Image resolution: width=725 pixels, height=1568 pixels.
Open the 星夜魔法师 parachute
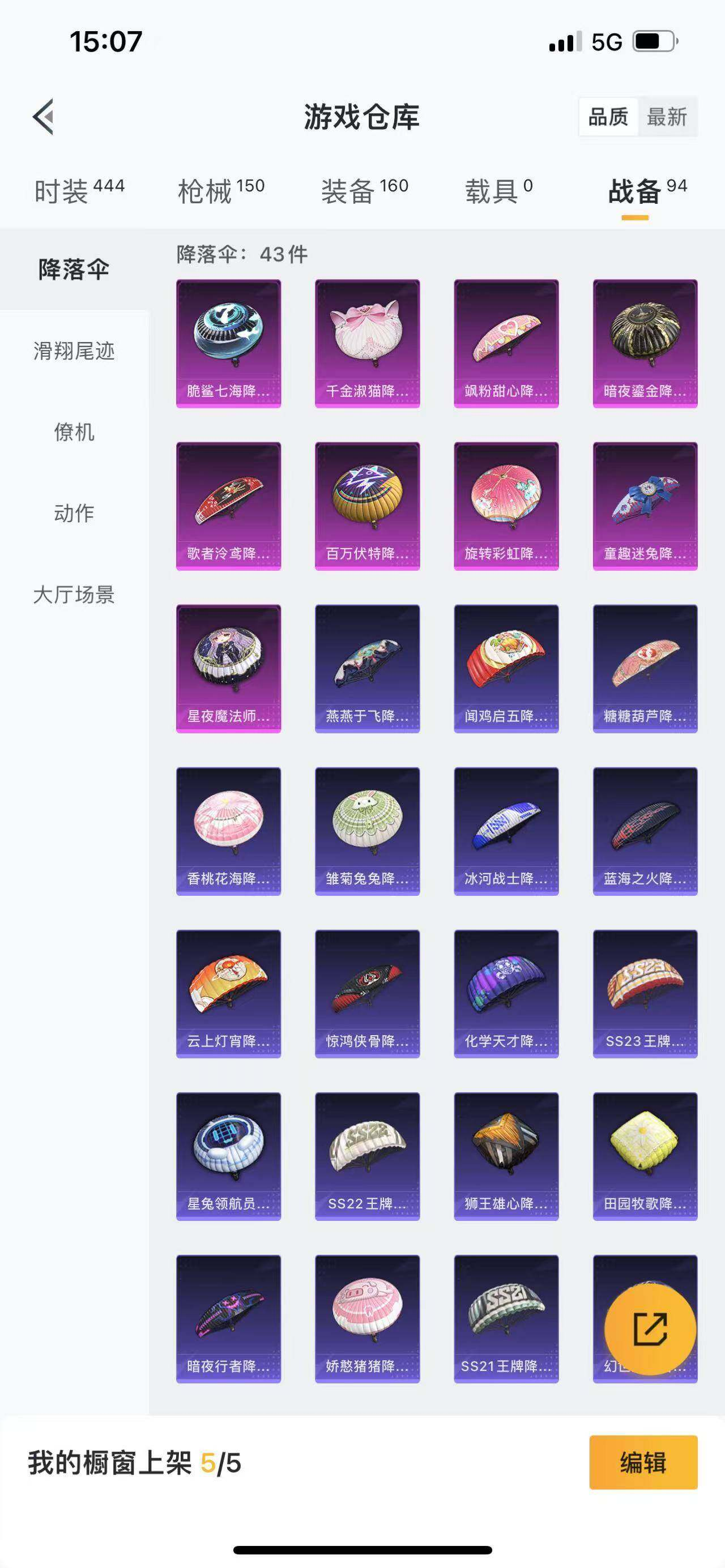(x=228, y=668)
